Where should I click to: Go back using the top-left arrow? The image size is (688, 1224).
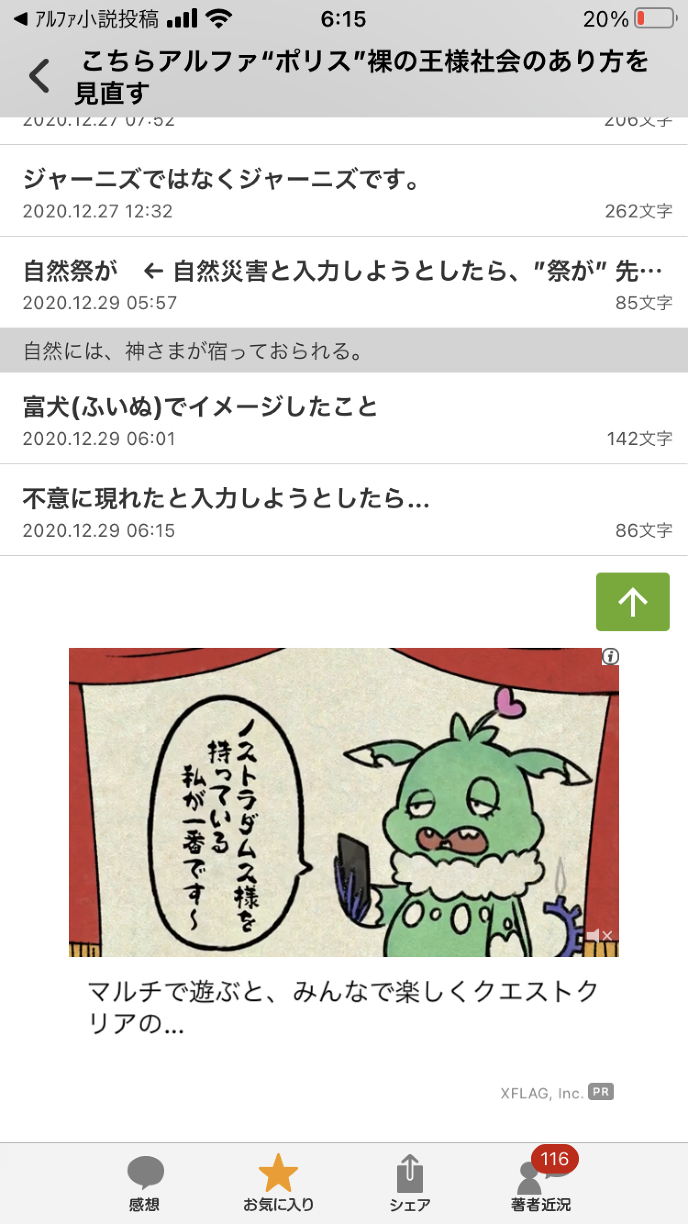point(39,76)
